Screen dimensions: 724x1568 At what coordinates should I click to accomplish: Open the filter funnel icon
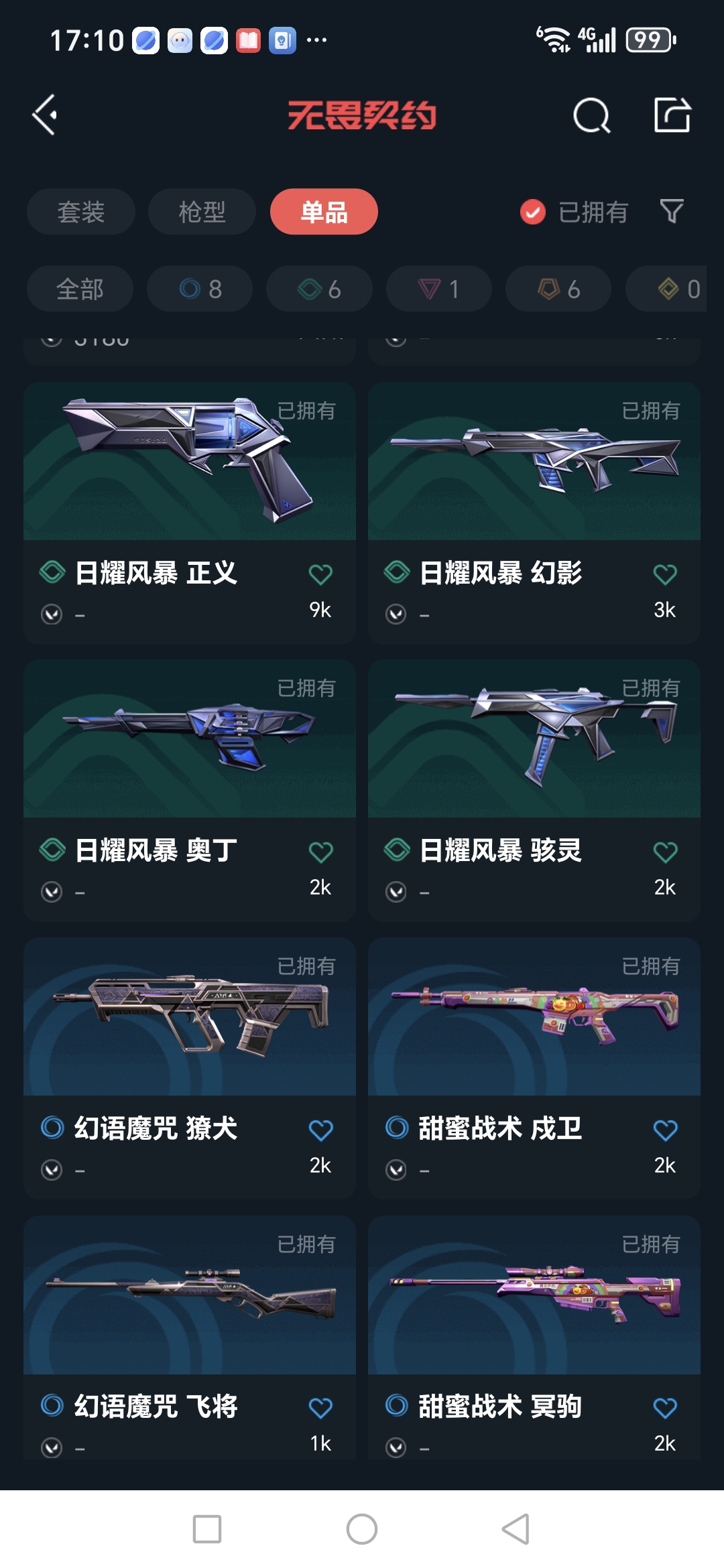tap(672, 212)
